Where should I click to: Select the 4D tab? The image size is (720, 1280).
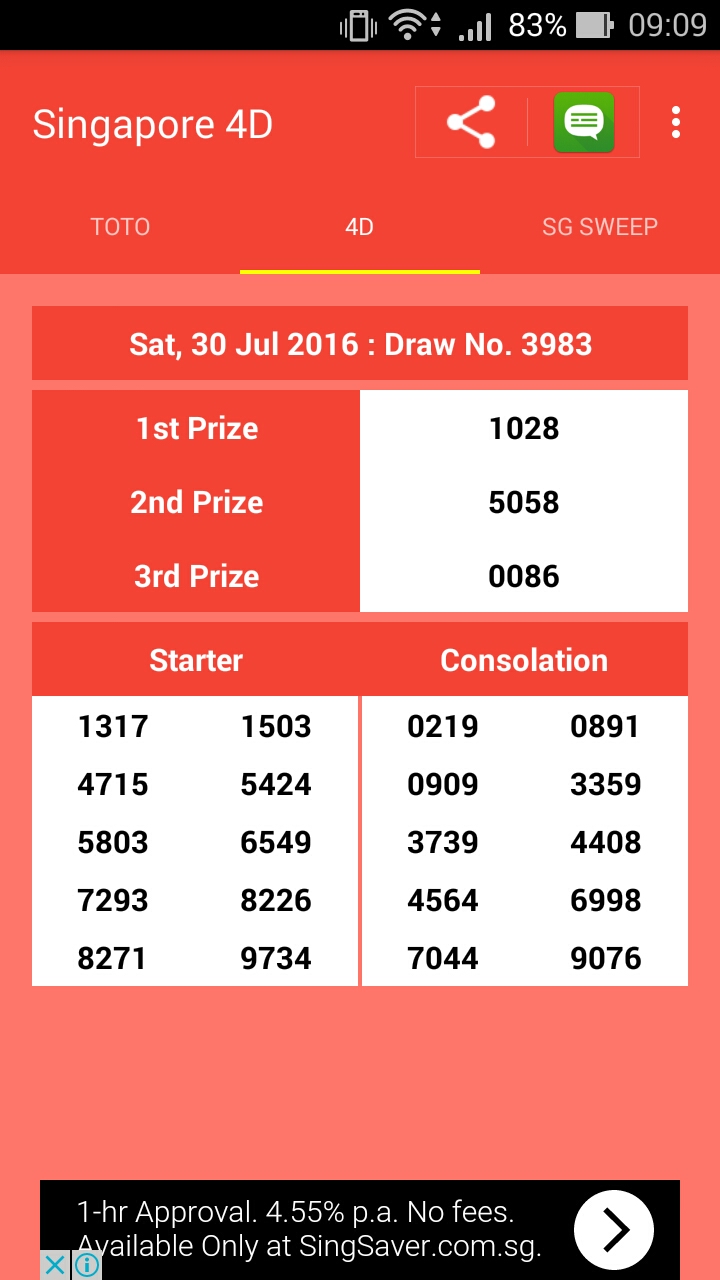[x=359, y=227]
